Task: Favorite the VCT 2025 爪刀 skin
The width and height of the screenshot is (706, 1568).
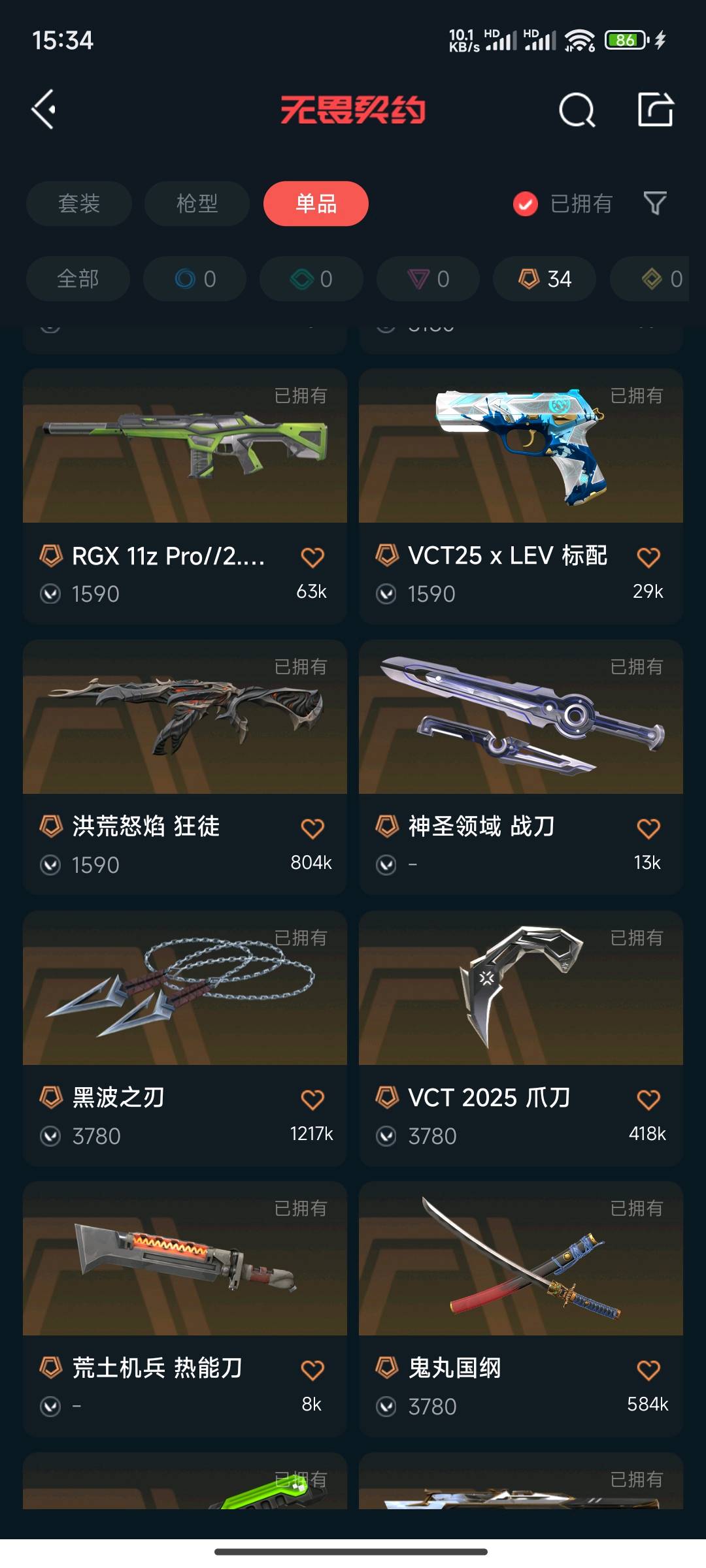Action: [648, 1100]
